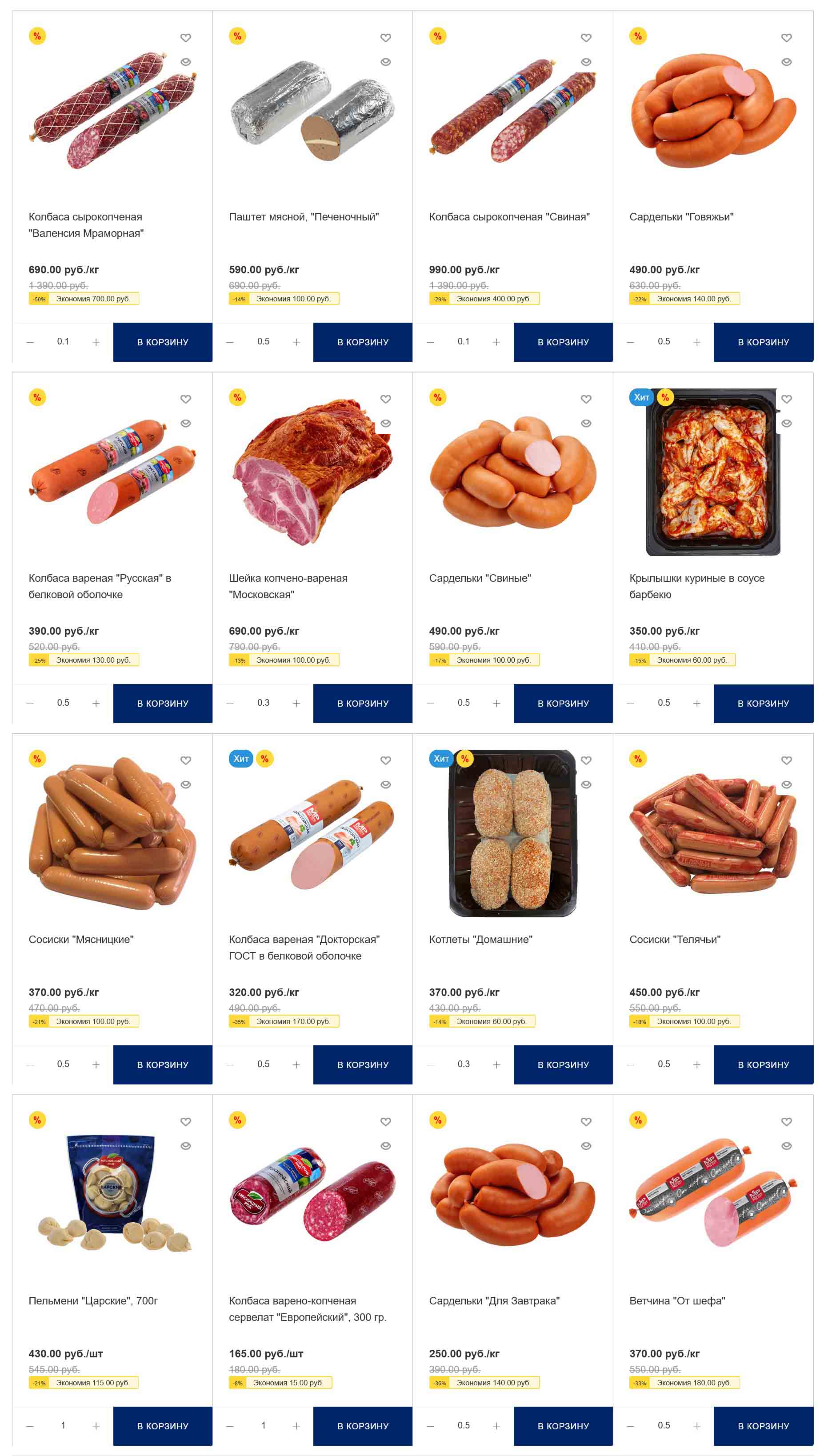Add Колбаса "Валенсия Мраморная" to cart

tap(162, 342)
